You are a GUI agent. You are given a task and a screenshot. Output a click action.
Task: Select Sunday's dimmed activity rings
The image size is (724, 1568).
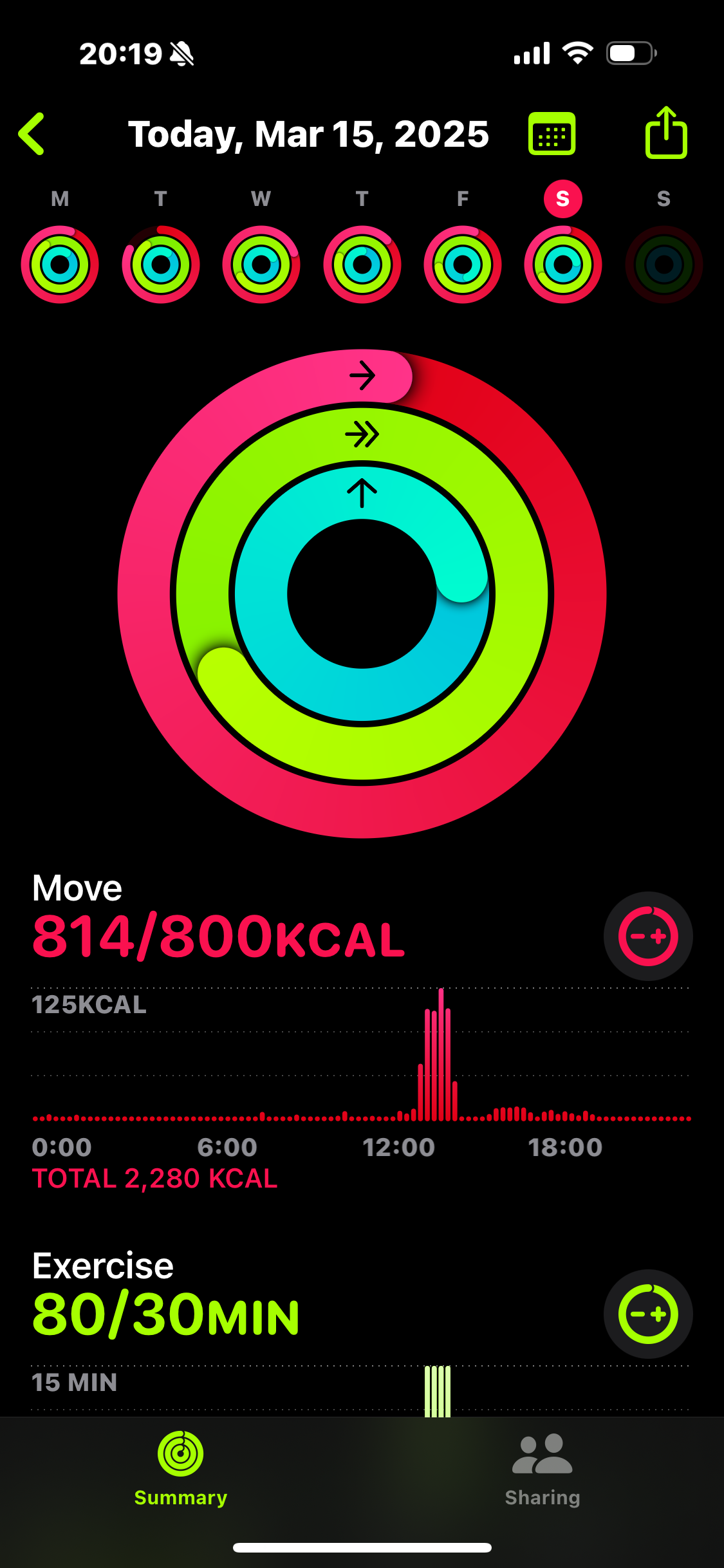pyautogui.click(x=664, y=265)
